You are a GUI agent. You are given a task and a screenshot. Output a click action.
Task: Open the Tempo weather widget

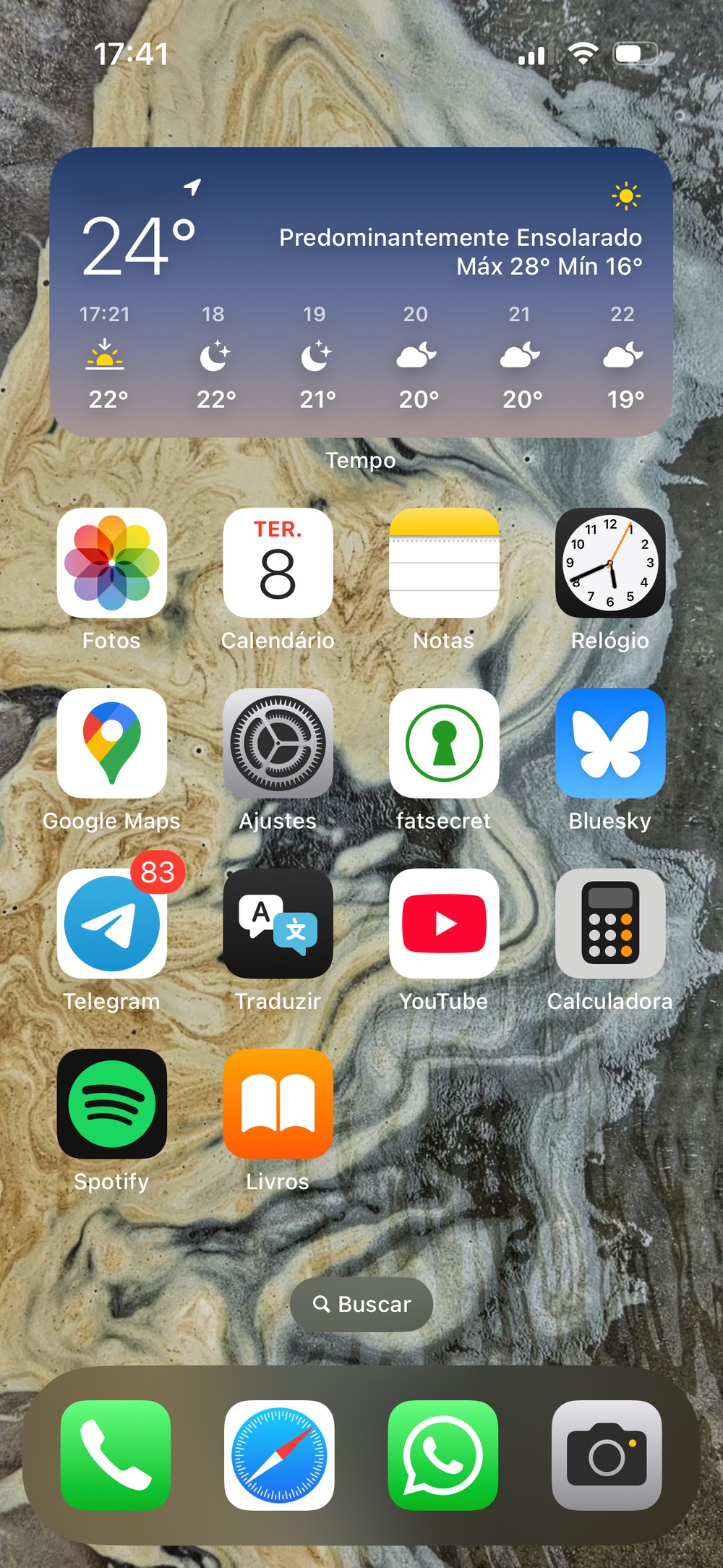pyautogui.click(x=361, y=291)
